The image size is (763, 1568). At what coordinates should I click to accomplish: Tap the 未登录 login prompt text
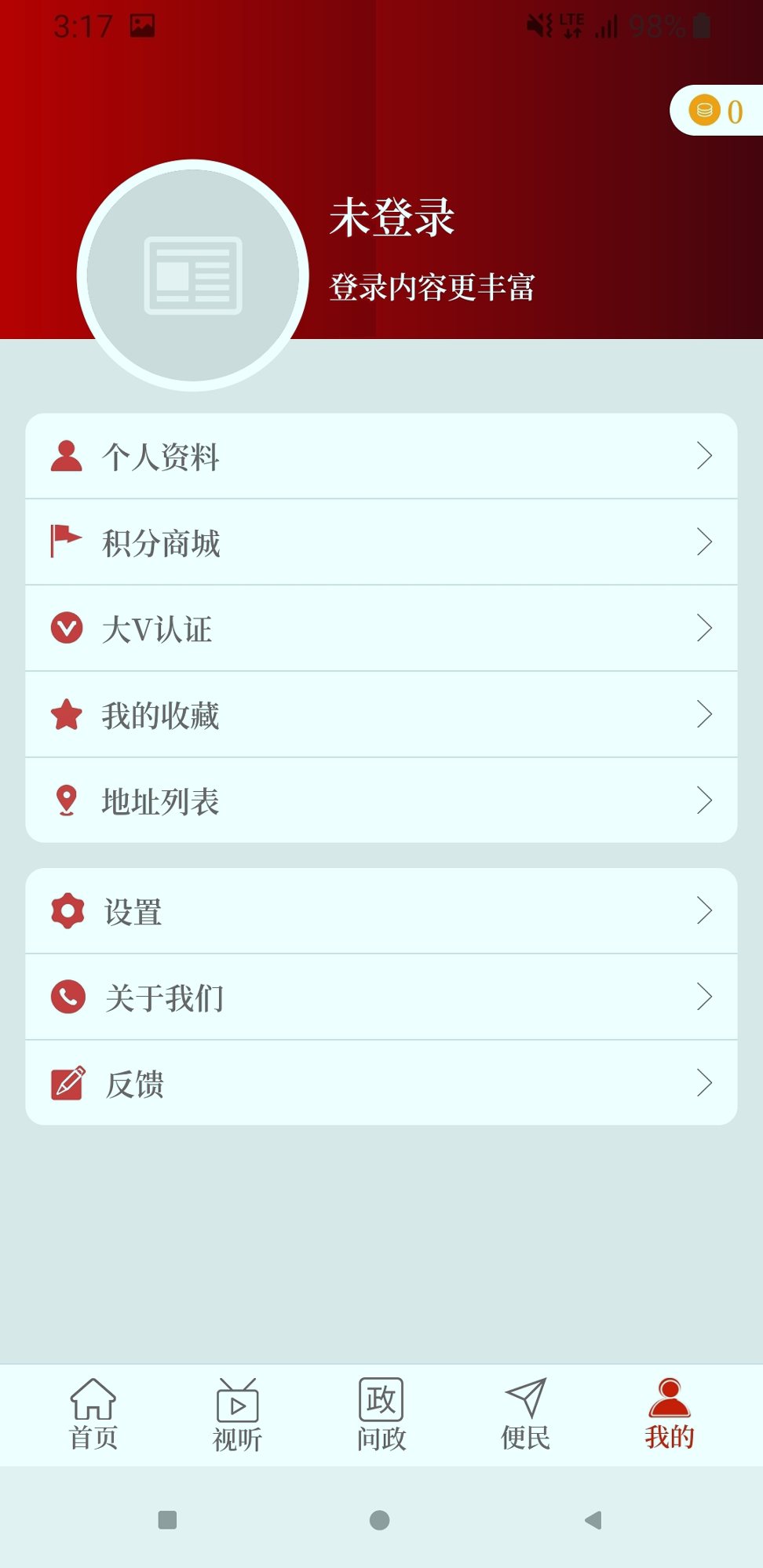392,218
